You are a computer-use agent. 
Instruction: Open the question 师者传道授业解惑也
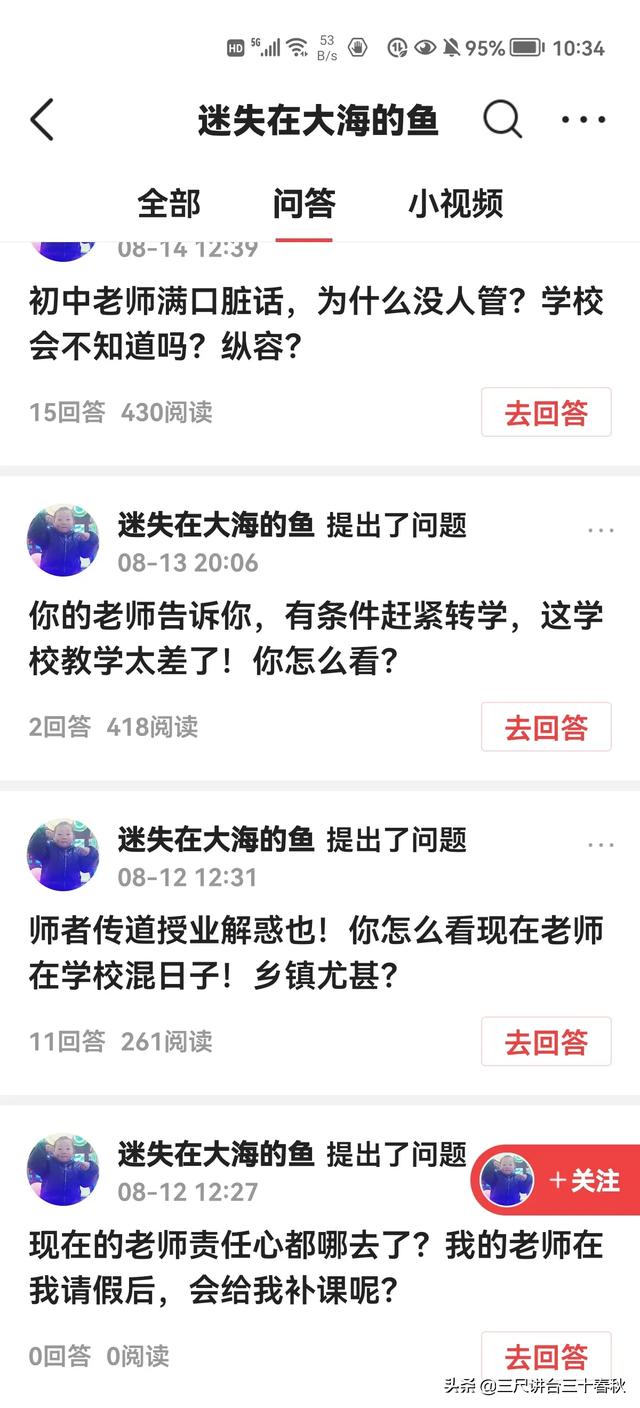coord(316,953)
